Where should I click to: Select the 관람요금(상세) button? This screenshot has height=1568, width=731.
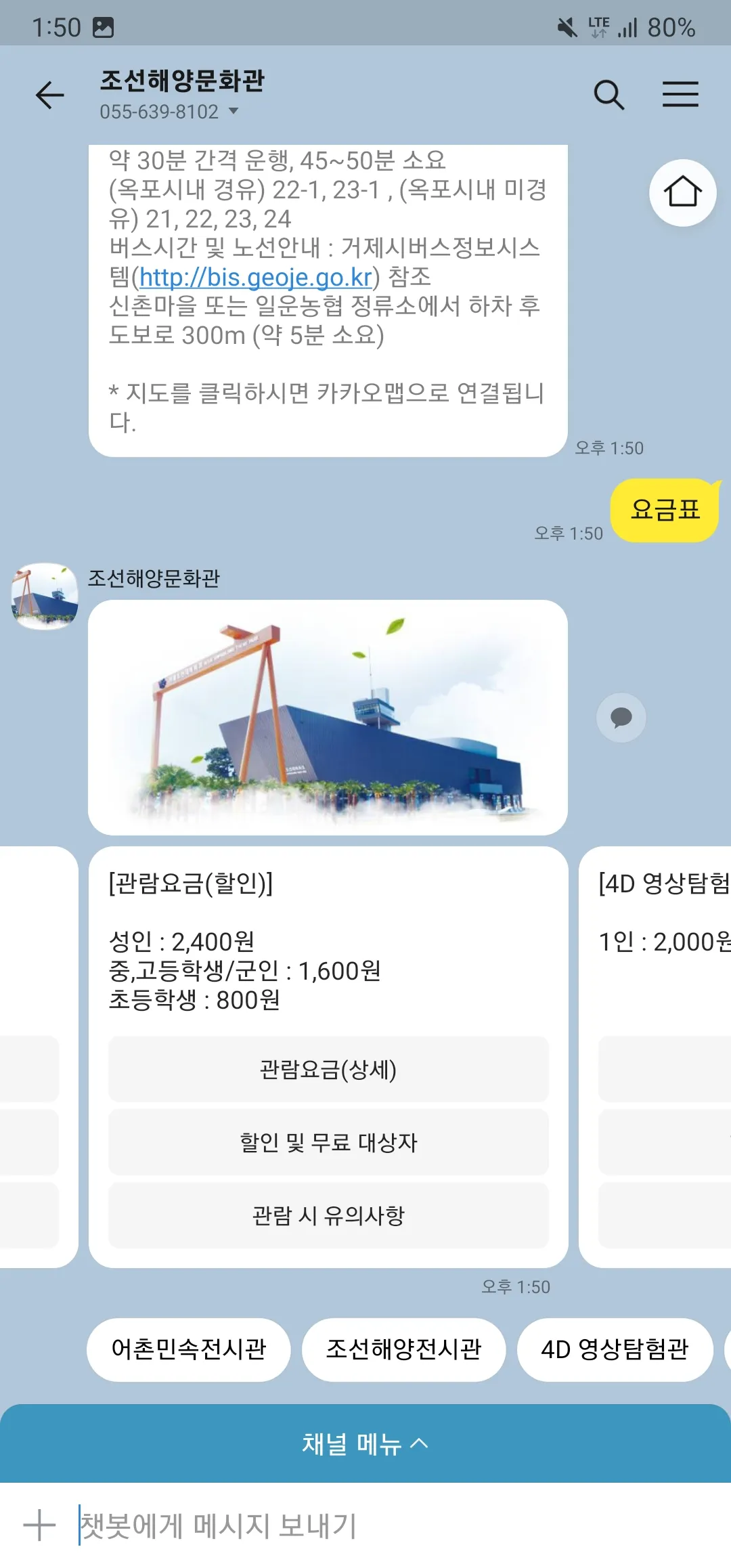(328, 1070)
